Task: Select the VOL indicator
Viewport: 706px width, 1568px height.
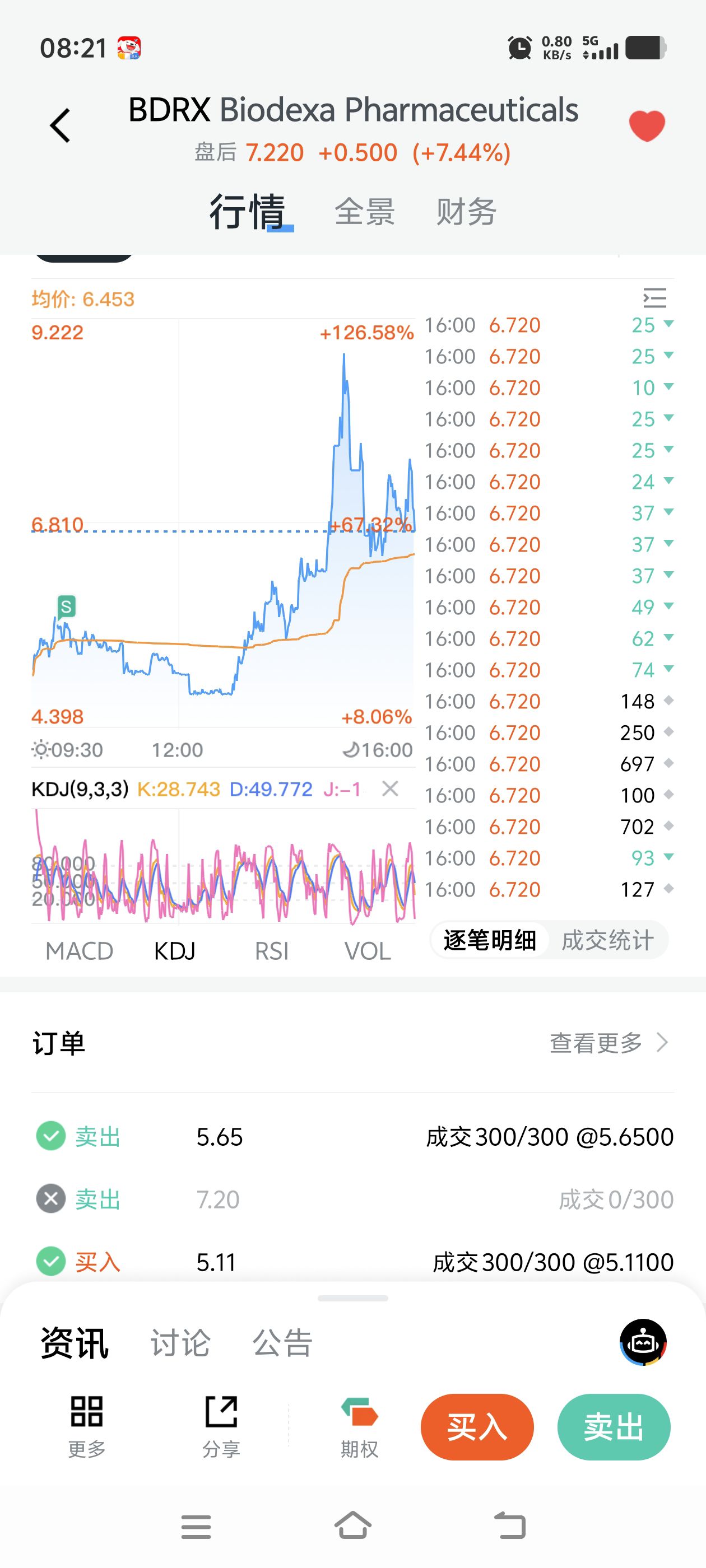Action: click(368, 951)
